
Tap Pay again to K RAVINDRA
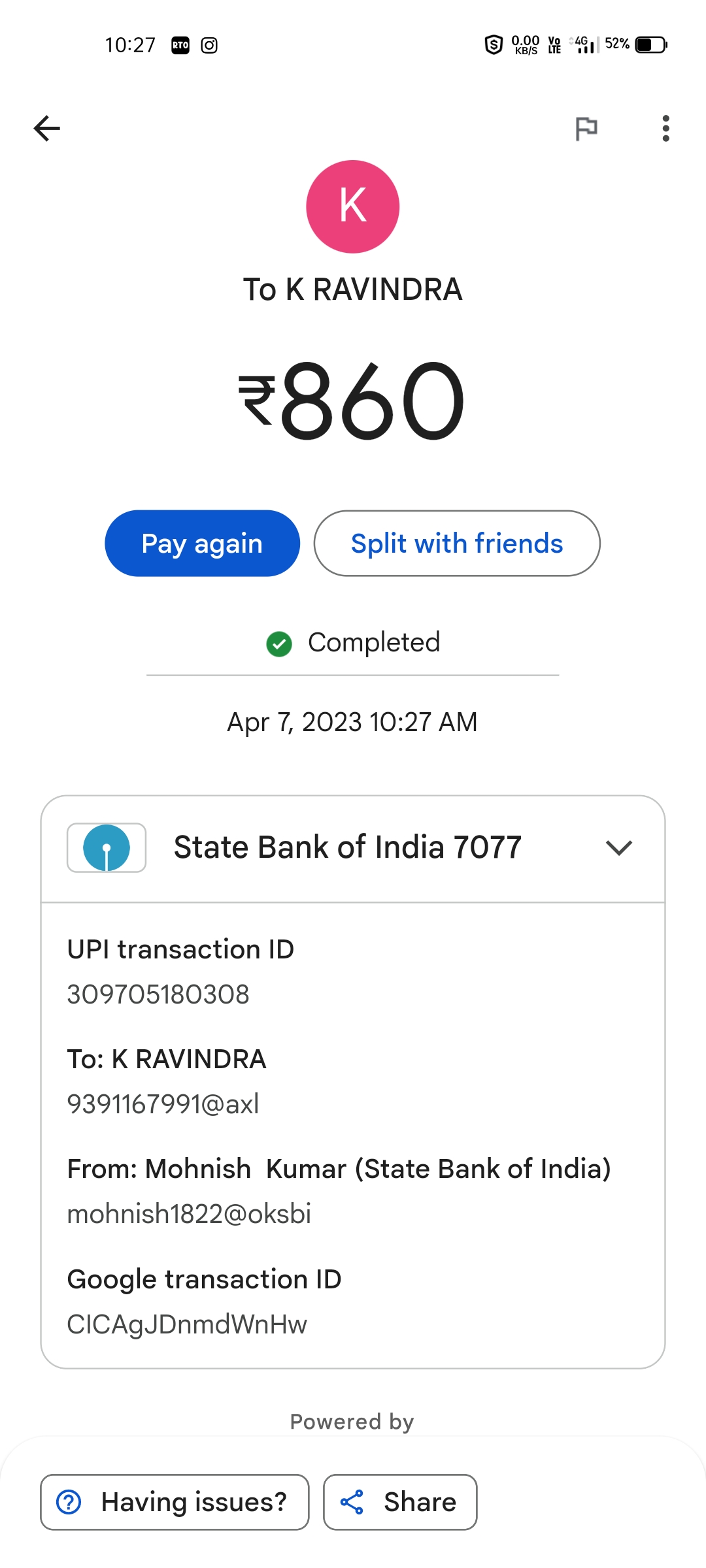202,544
